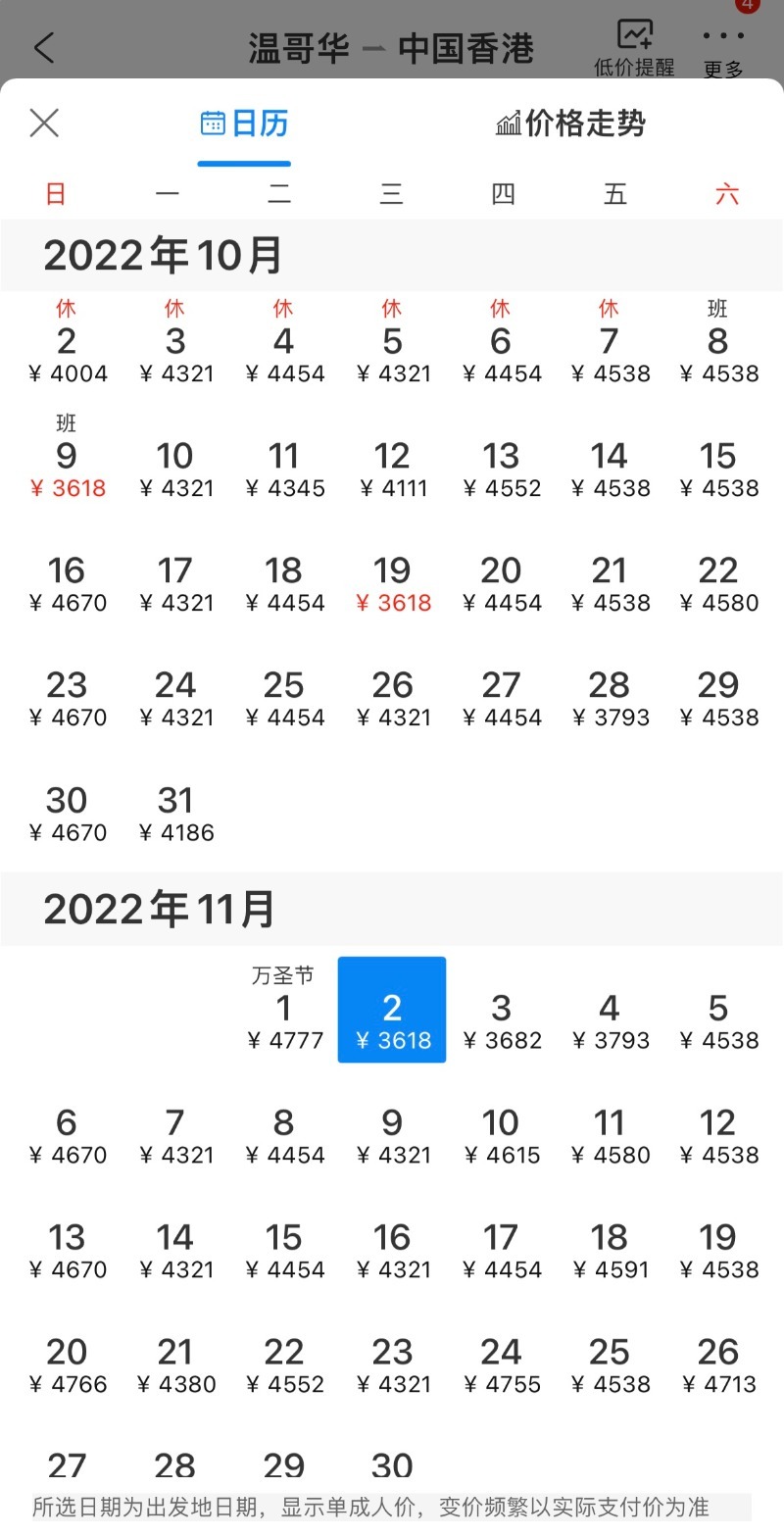Tap the highlighted November 2 selected date
Viewport: 784px width, 1537px height.
(392, 1010)
